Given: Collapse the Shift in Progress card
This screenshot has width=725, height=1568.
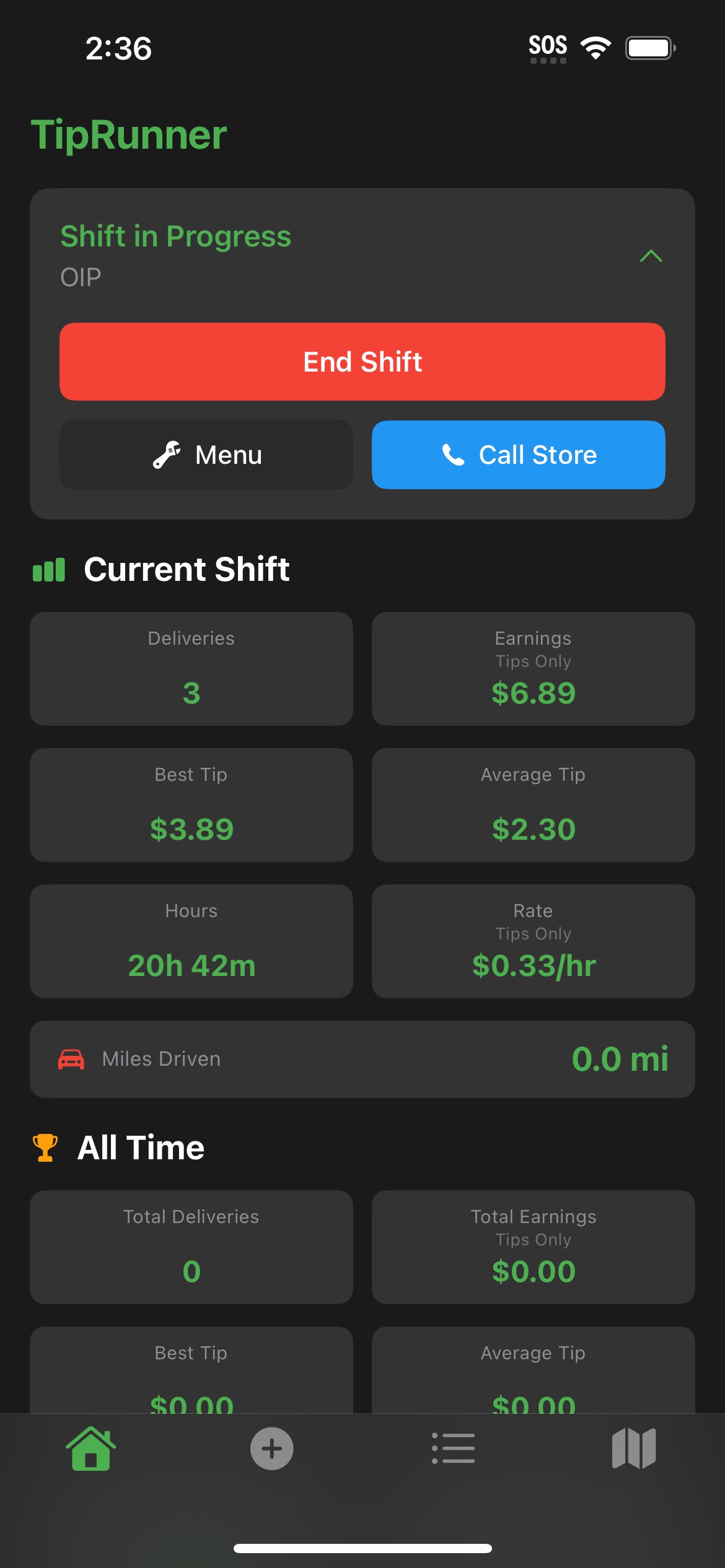Looking at the screenshot, I should click(x=651, y=256).
